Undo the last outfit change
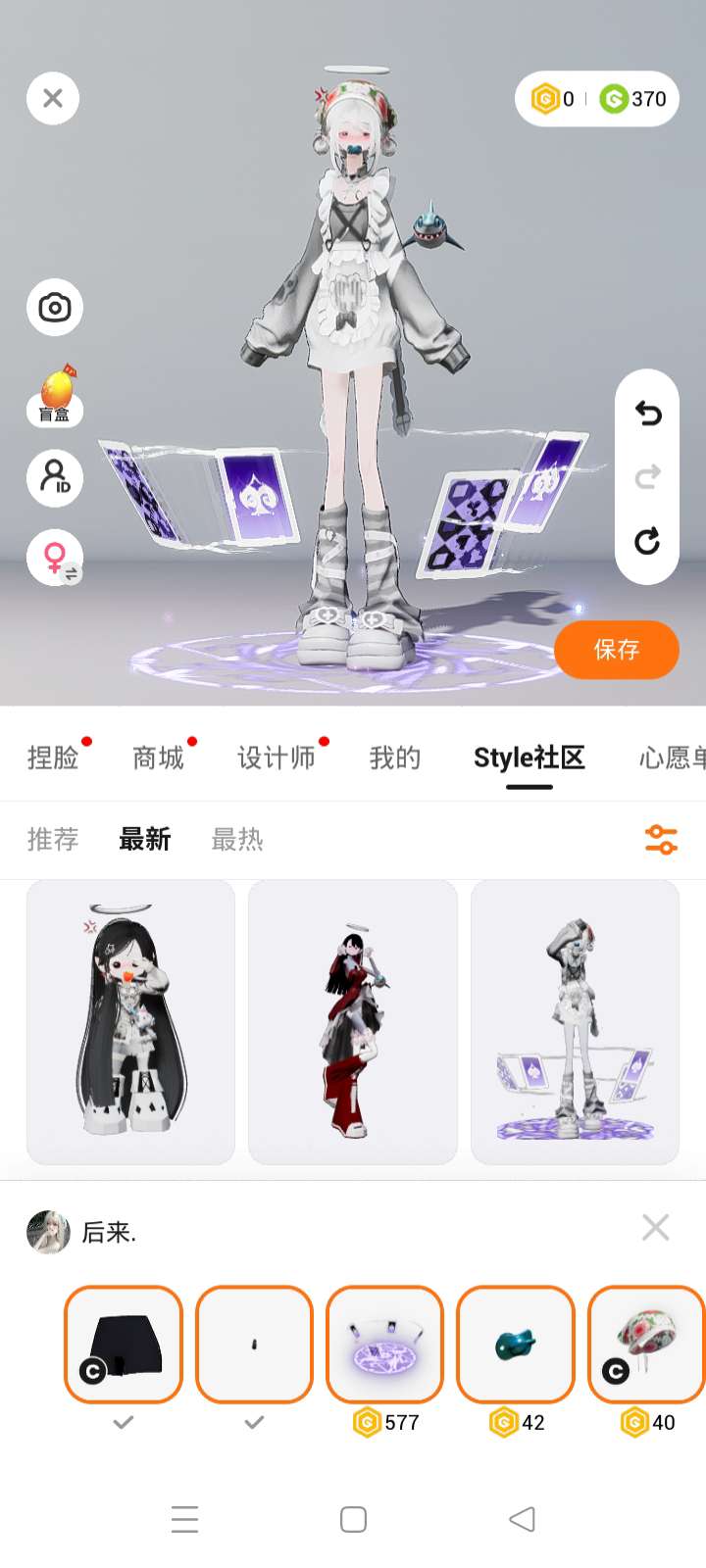The image size is (706, 1568). [647, 414]
